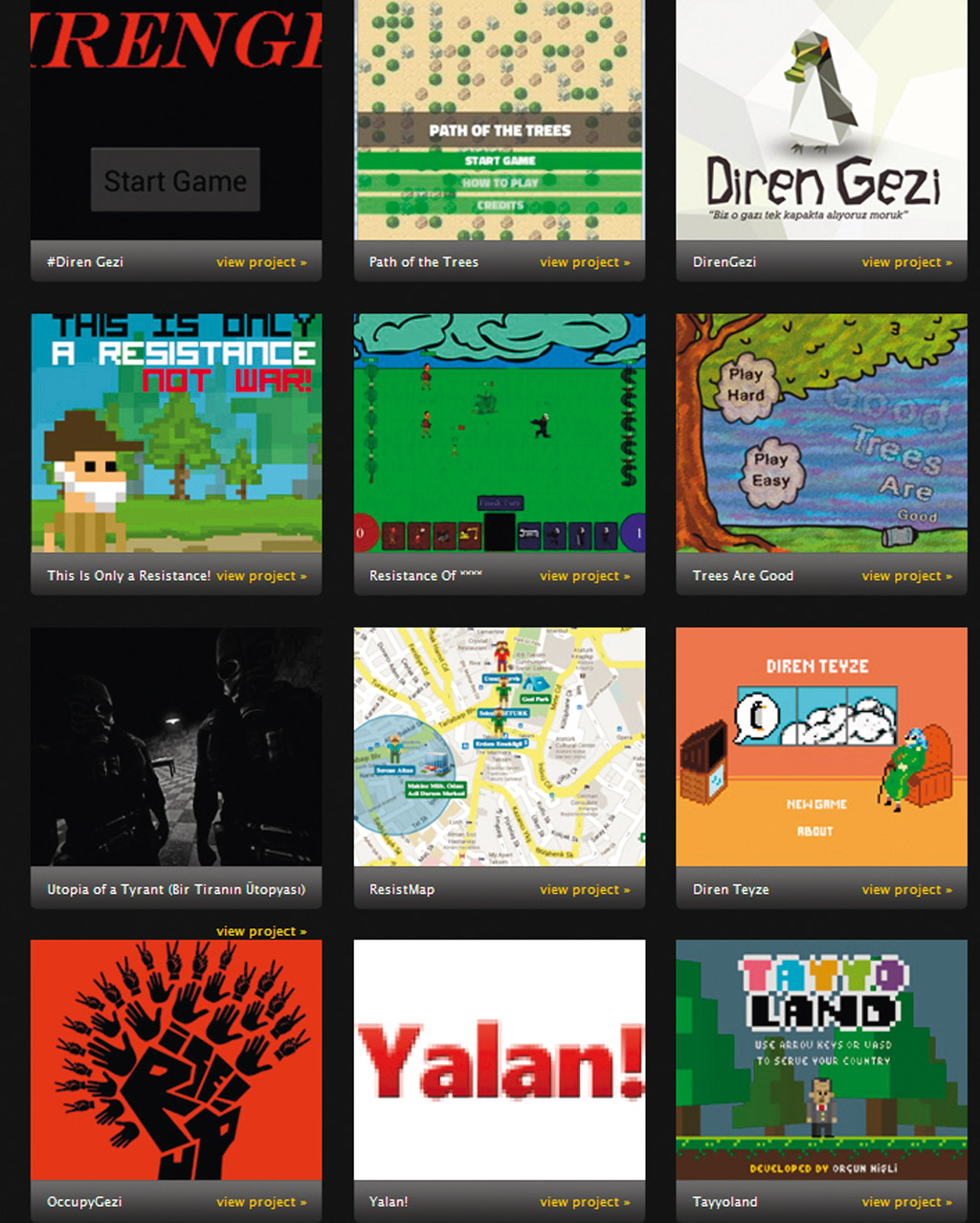Open view project link for Trees Are Good
This screenshot has height=1223, width=980.
(x=906, y=576)
